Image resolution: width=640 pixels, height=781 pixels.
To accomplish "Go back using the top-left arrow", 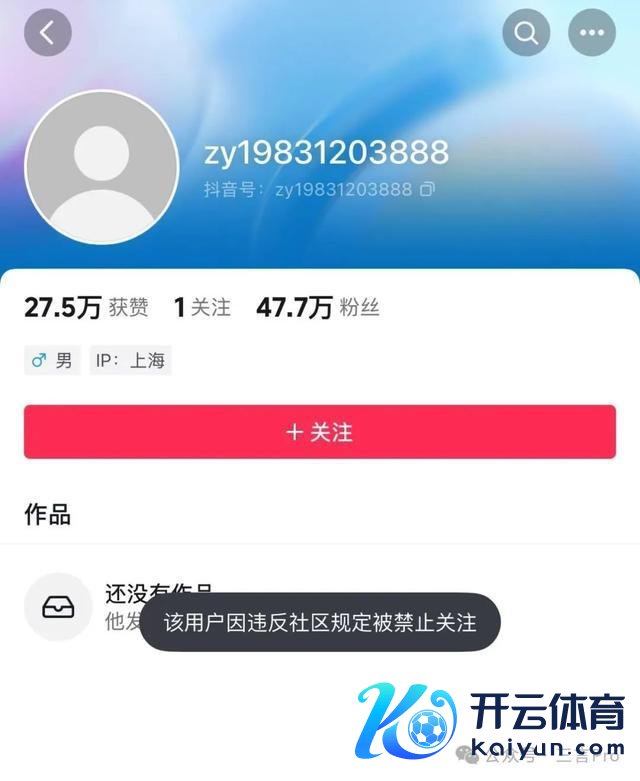I will pos(47,33).
